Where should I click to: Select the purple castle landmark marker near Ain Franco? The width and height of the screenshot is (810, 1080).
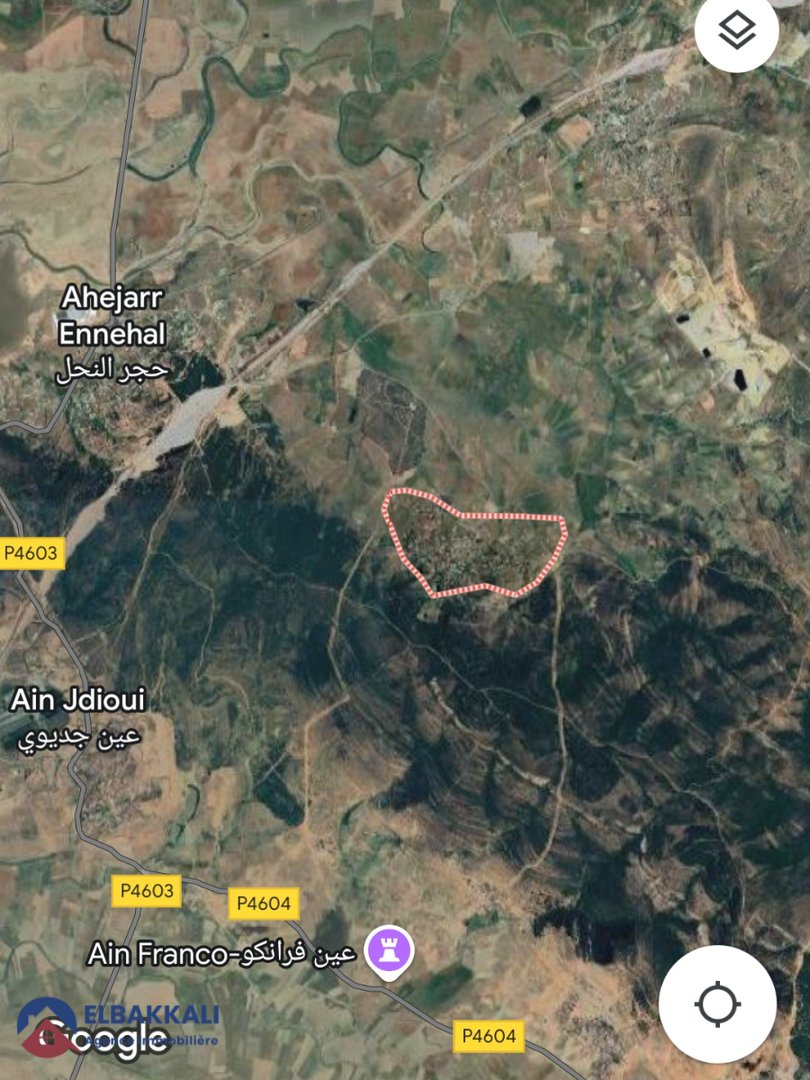[390, 948]
